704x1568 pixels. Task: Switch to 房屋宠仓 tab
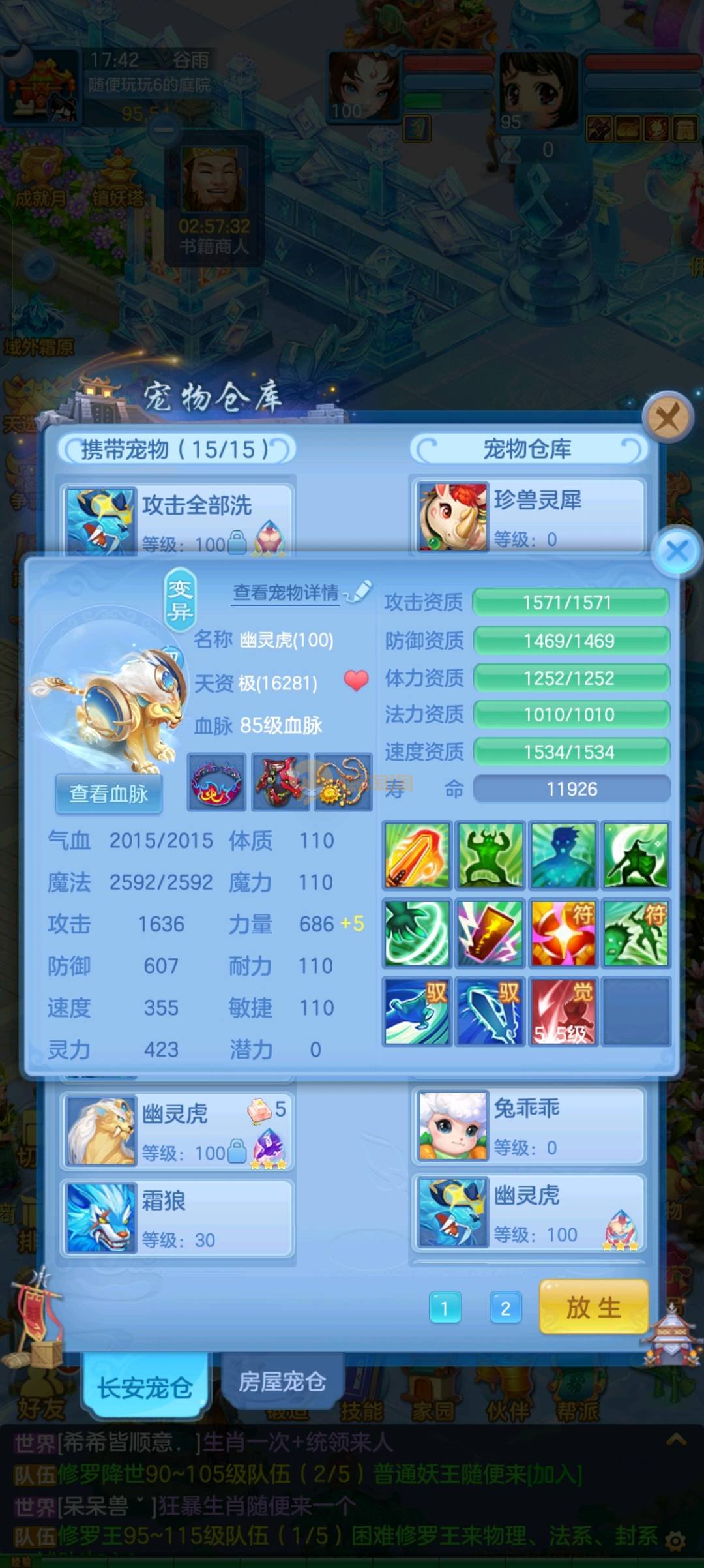click(x=282, y=1381)
